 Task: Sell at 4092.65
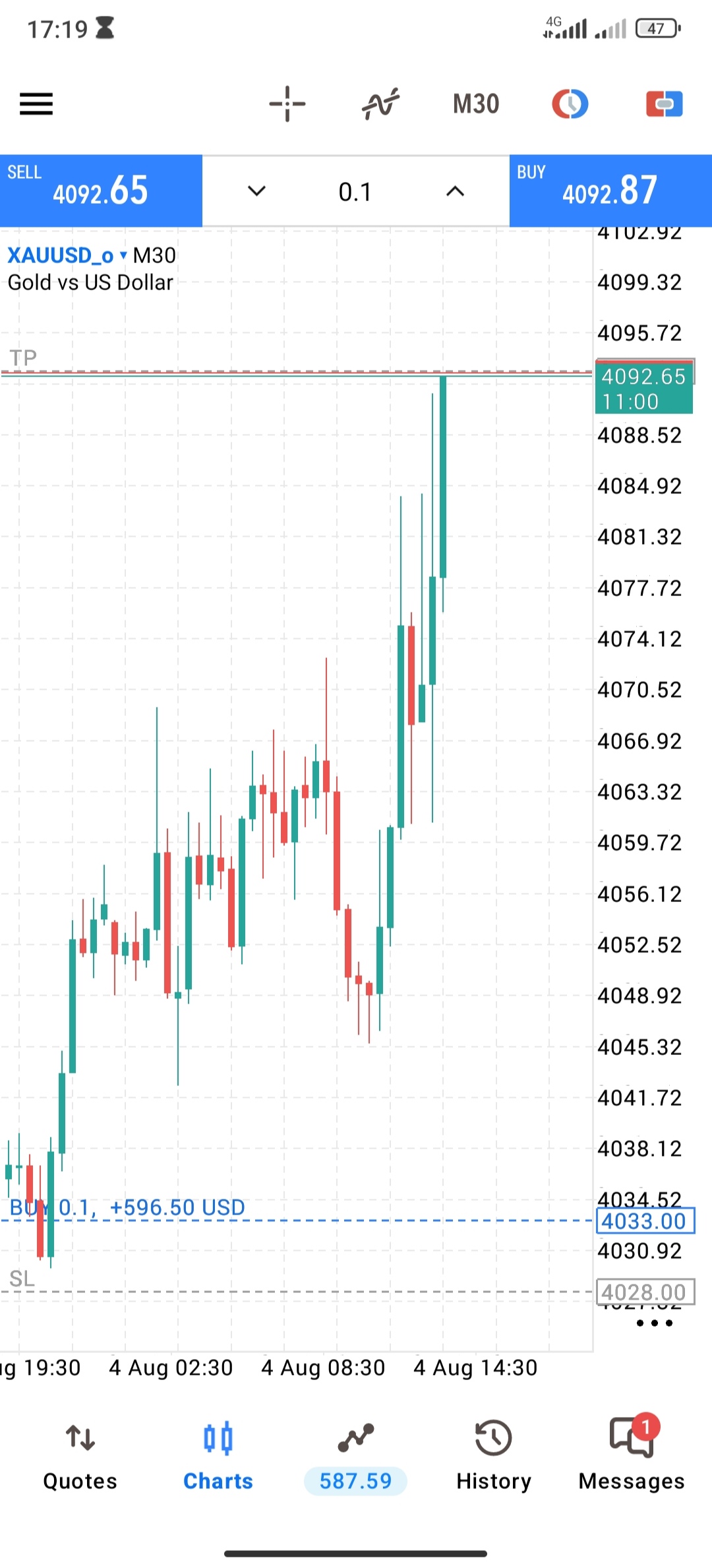tap(101, 191)
